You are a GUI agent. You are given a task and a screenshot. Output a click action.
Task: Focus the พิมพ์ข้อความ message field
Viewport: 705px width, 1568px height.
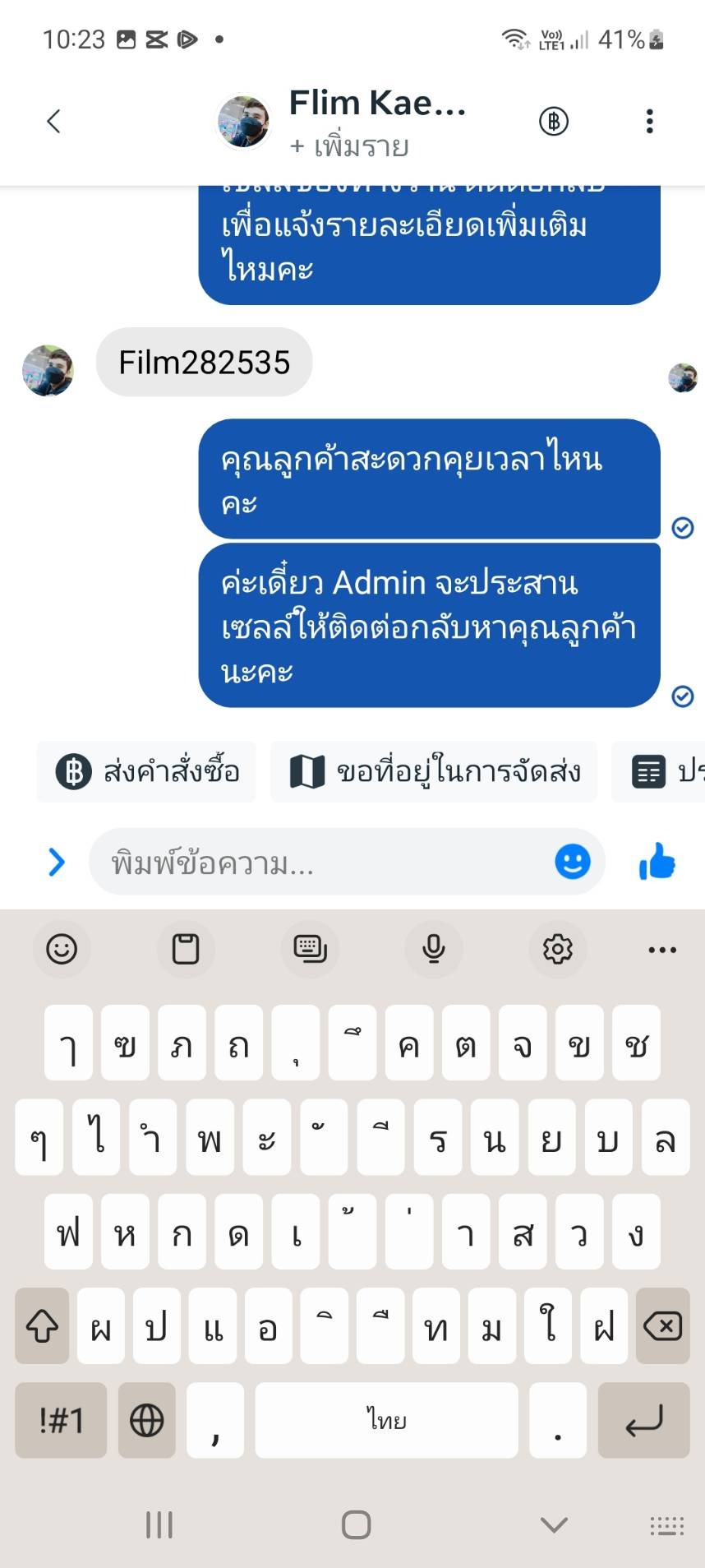tap(320, 863)
